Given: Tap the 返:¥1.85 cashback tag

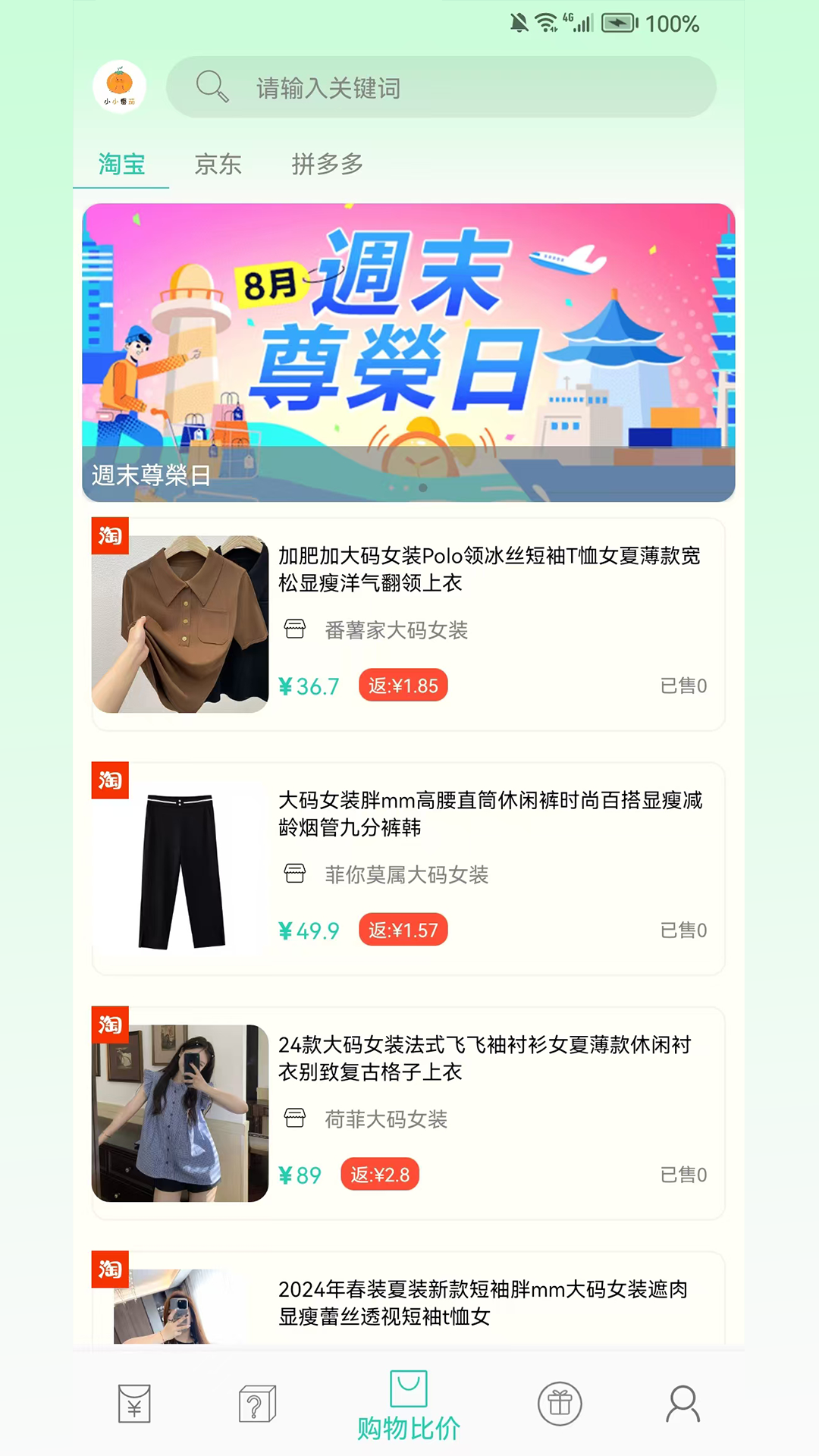Looking at the screenshot, I should 403,685.
